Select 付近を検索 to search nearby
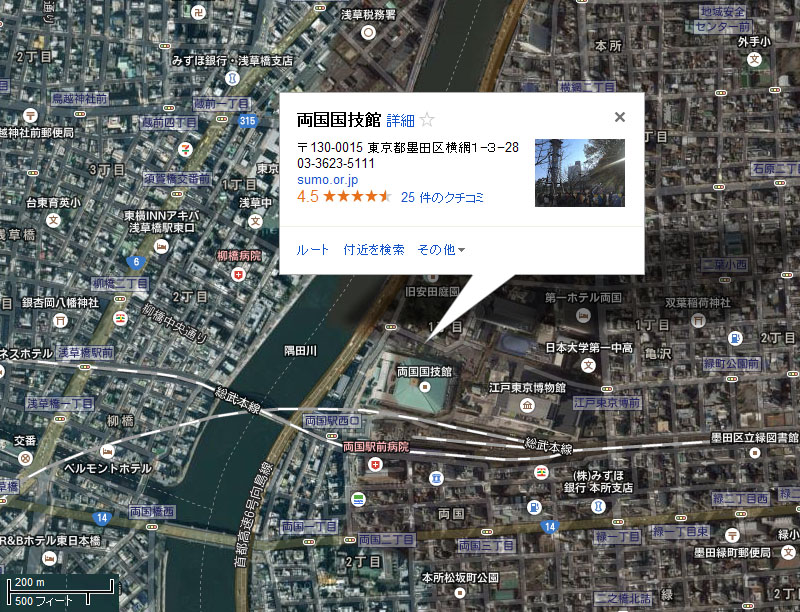This screenshot has height=612, width=800. point(374,249)
